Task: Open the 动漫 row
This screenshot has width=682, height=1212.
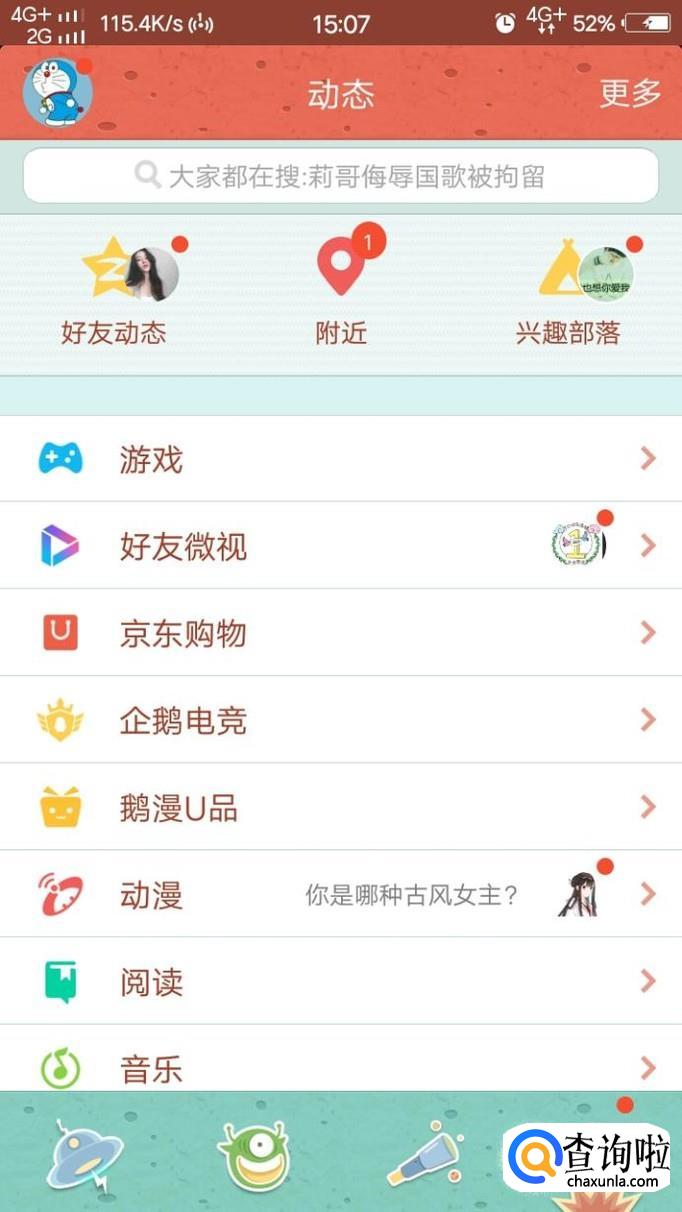Action: point(341,894)
